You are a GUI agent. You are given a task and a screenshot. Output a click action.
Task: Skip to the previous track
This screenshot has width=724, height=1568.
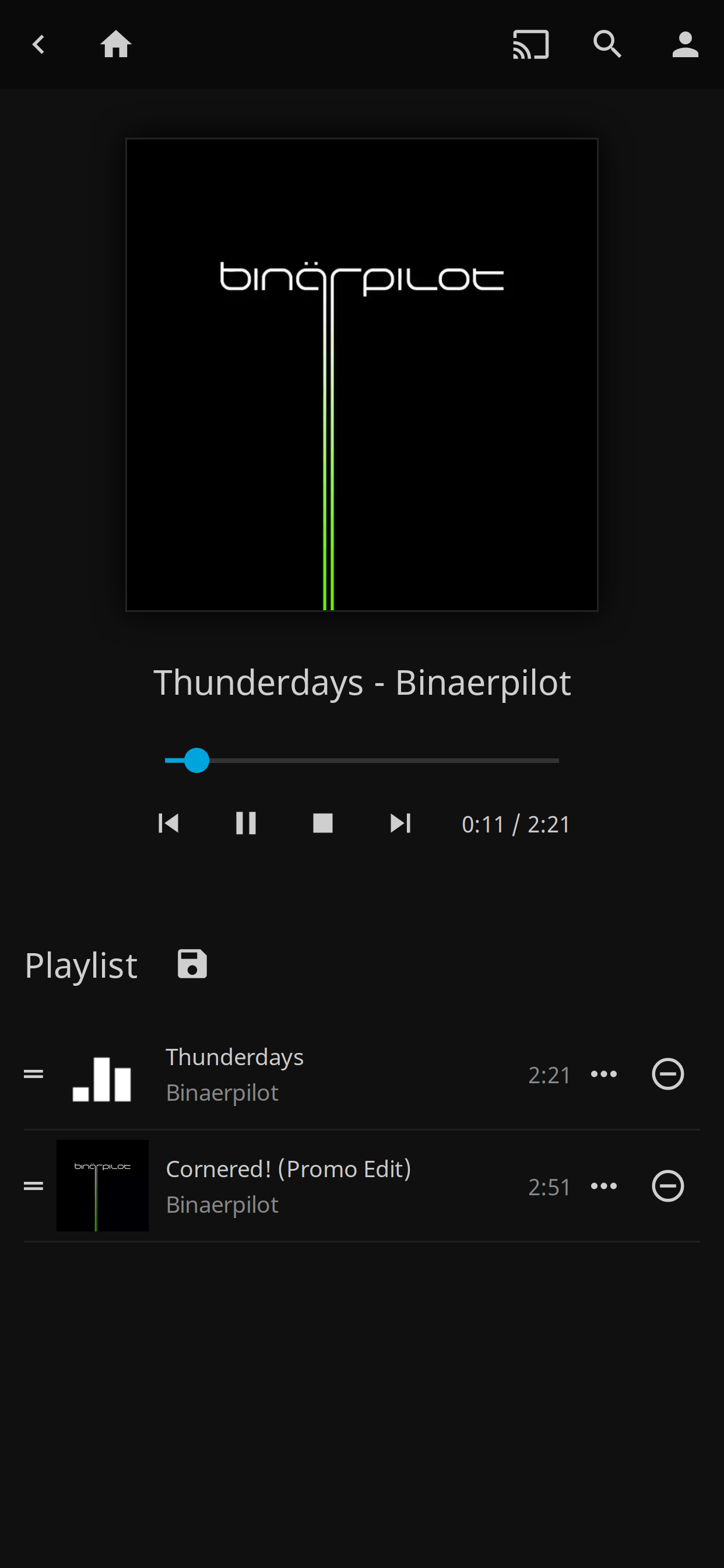(x=168, y=824)
